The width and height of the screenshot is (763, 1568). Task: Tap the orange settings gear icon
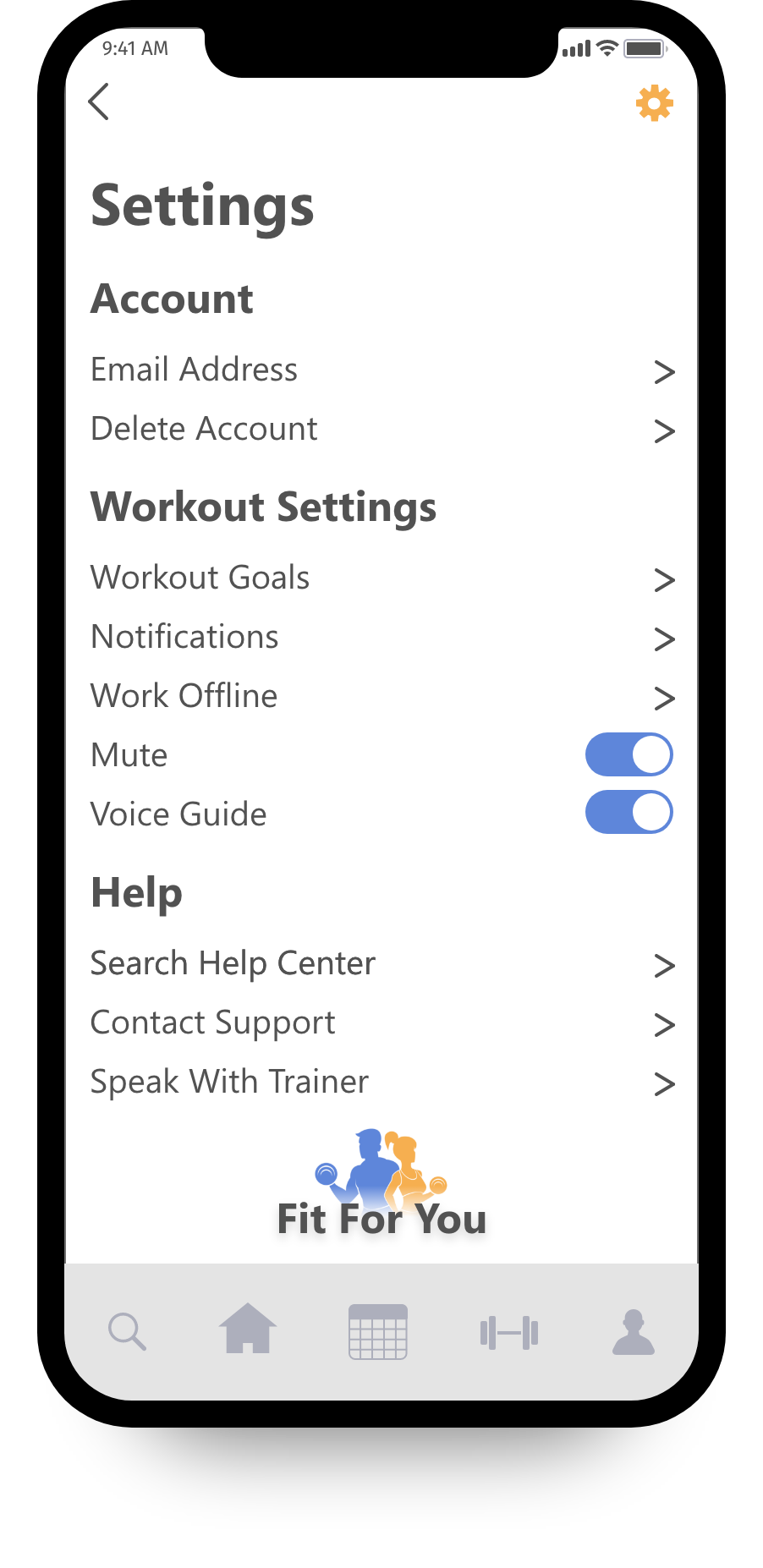(x=654, y=103)
